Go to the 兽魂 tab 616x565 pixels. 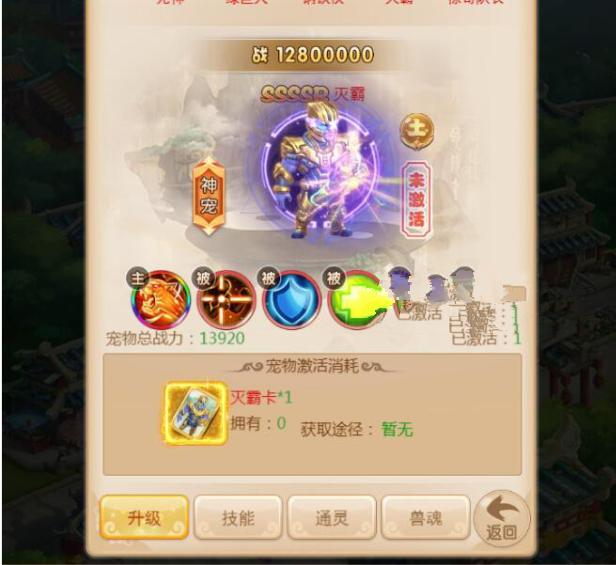(x=425, y=518)
